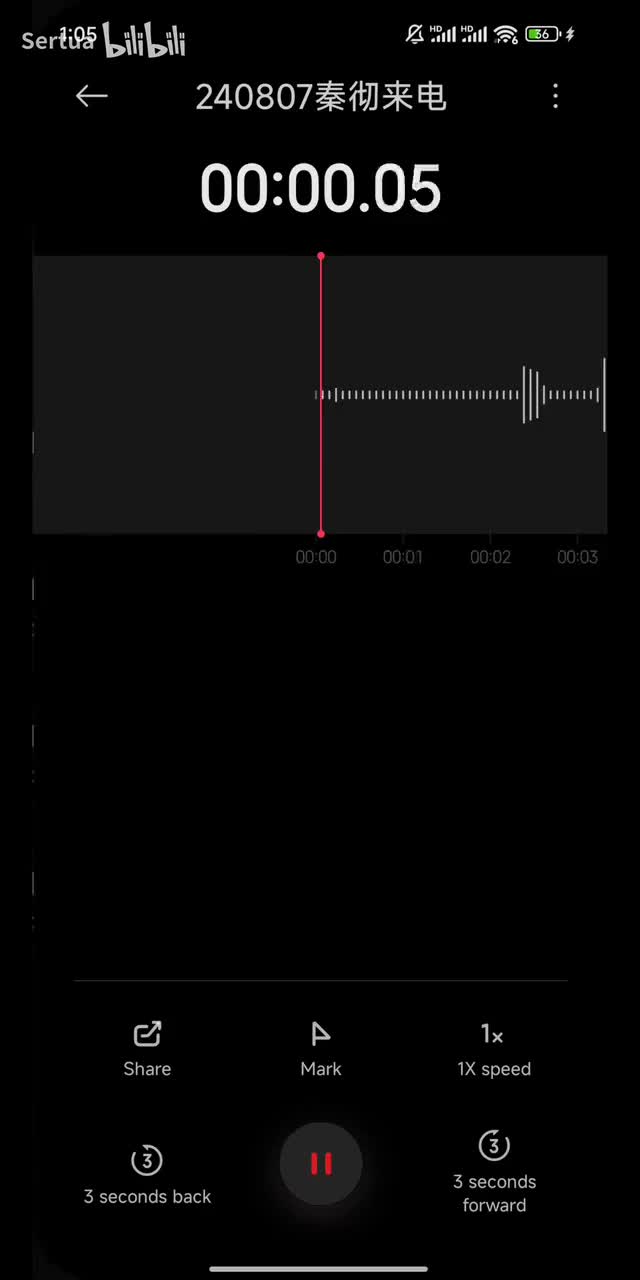Change the 1X playback speed
This screenshot has width=640, height=1280.
494,1049
